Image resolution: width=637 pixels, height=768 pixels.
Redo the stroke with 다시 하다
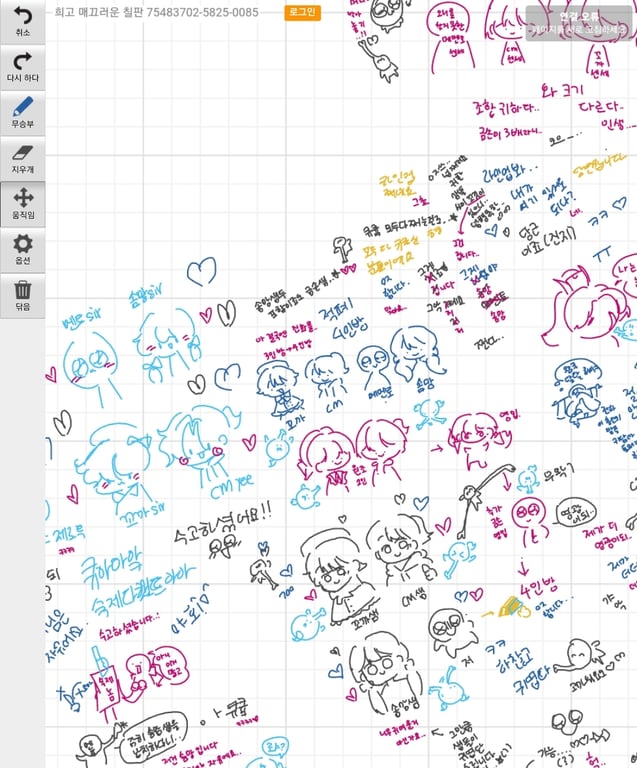coord(22,67)
